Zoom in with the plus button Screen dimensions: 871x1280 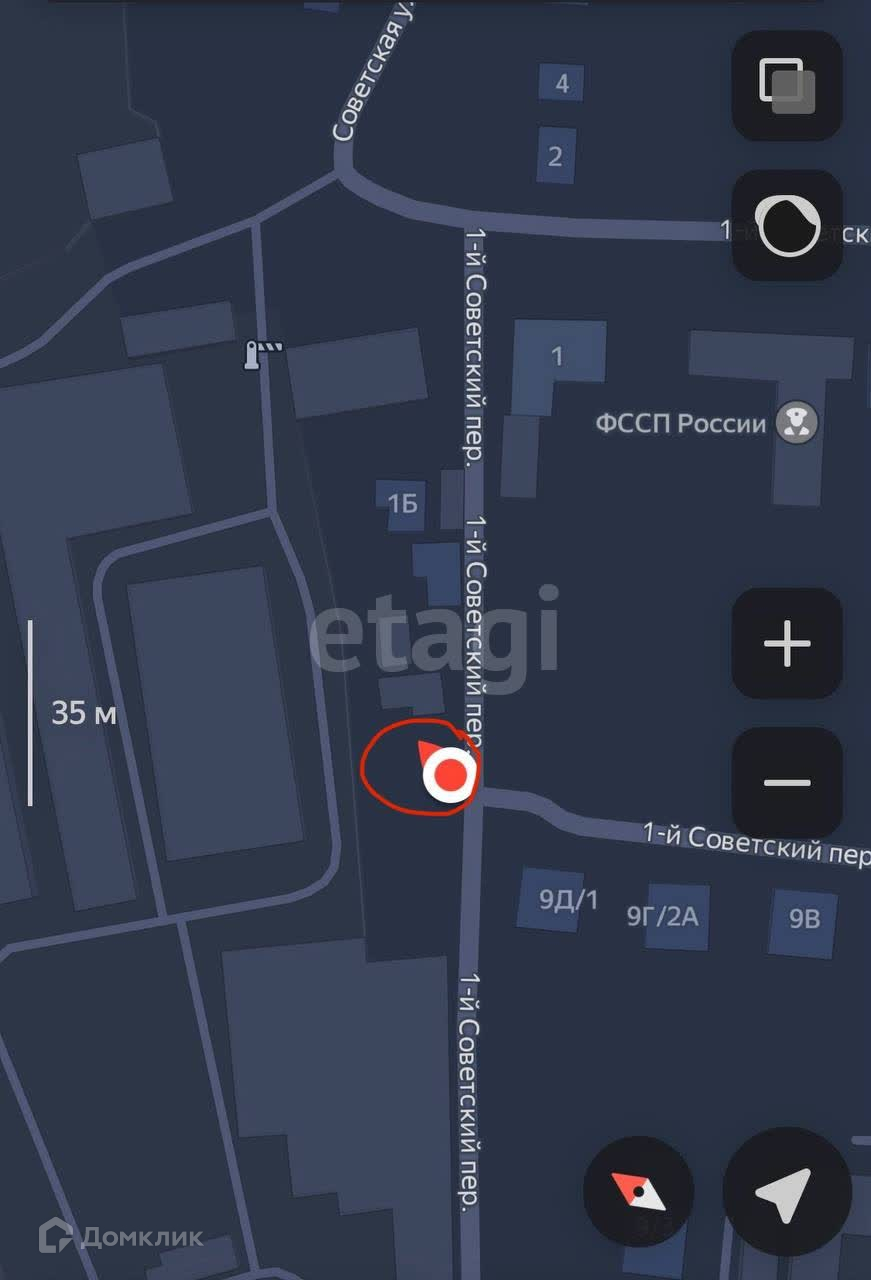787,644
